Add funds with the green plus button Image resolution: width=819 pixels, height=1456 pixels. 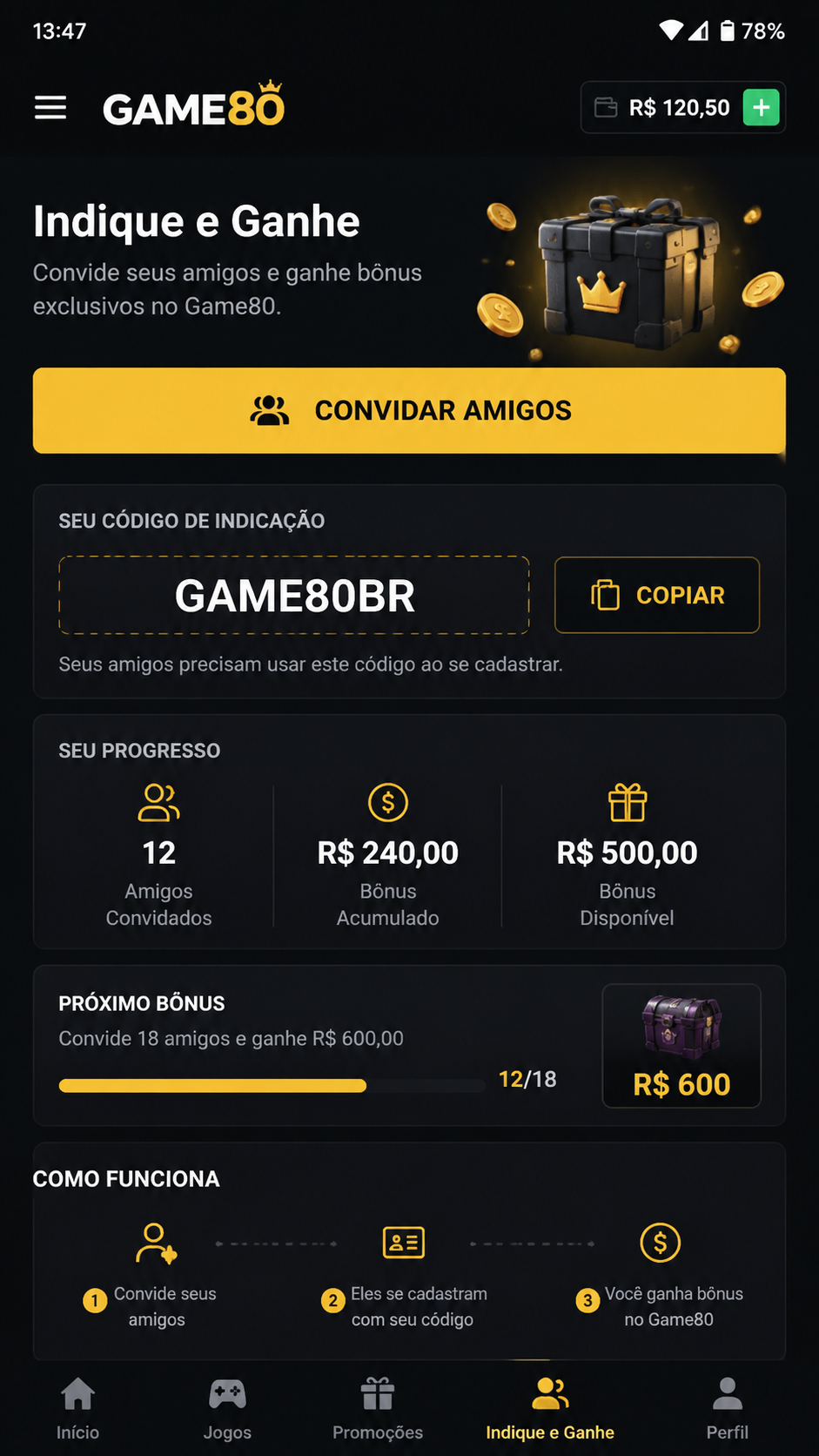tap(761, 107)
